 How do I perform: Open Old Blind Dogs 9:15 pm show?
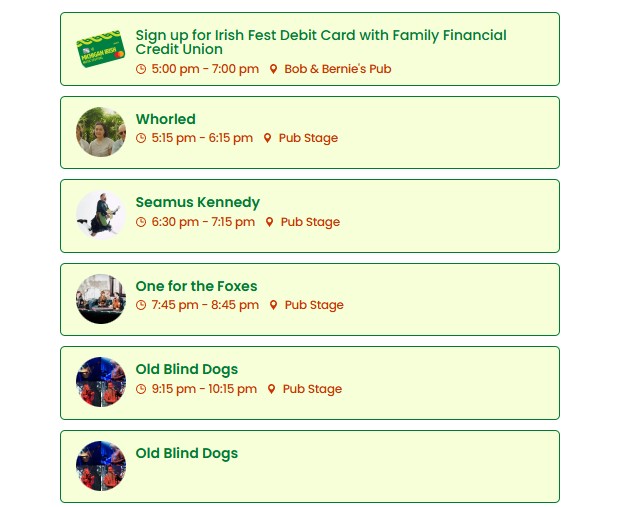point(187,370)
